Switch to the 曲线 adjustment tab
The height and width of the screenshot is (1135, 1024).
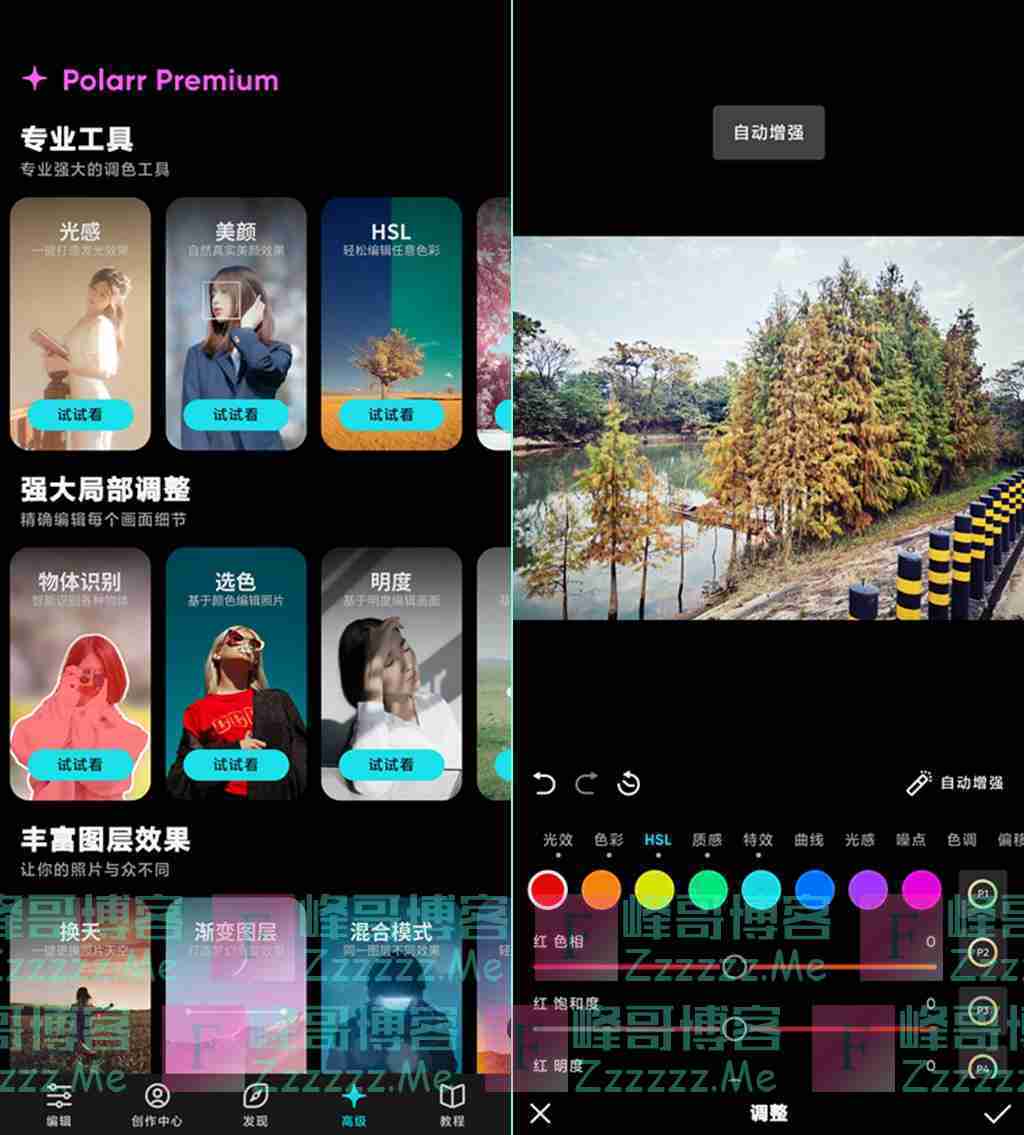[808, 840]
